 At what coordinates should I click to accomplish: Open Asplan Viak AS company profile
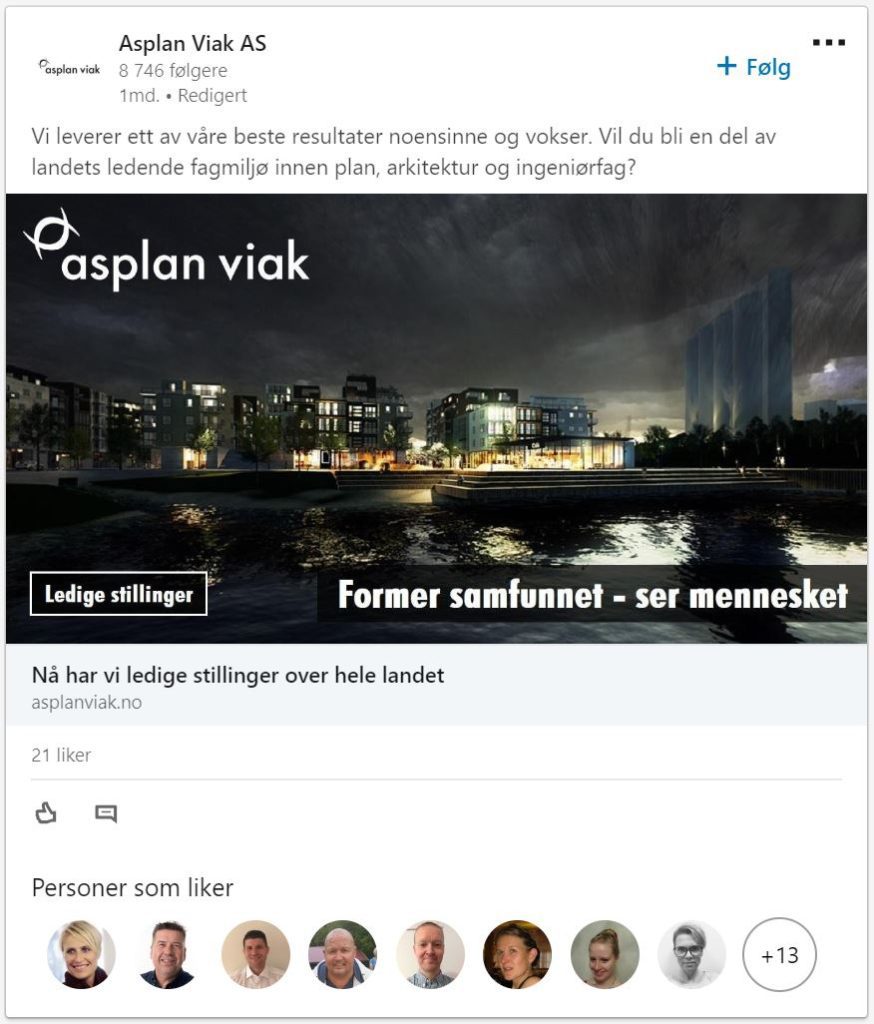pos(192,44)
